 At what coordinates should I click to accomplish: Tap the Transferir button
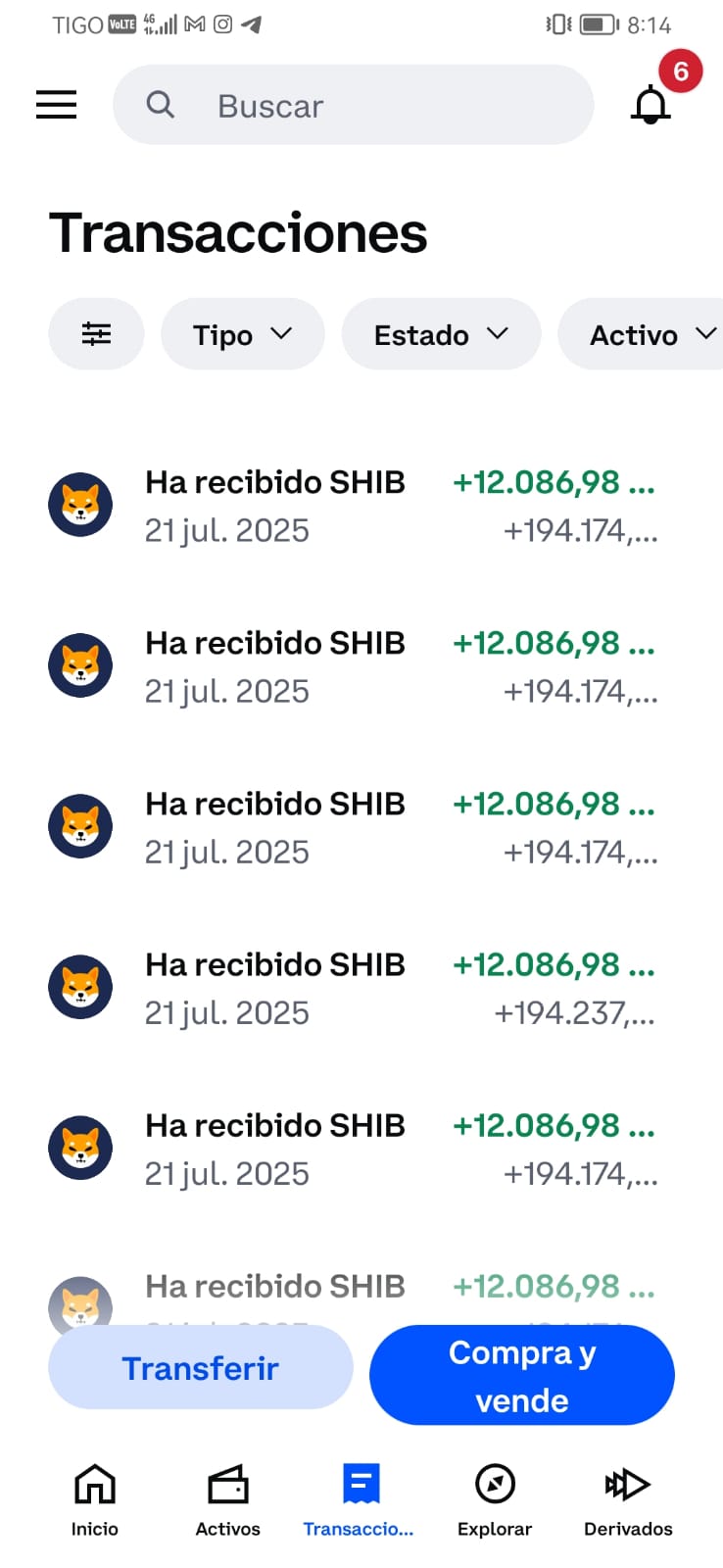pos(201,1368)
